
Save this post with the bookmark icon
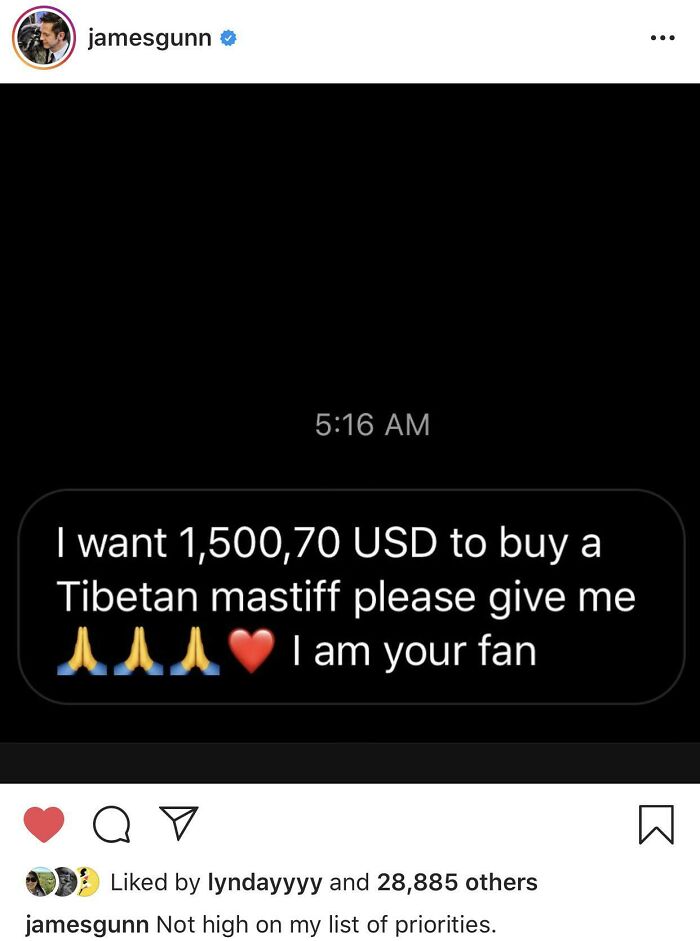[x=656, y=825]
